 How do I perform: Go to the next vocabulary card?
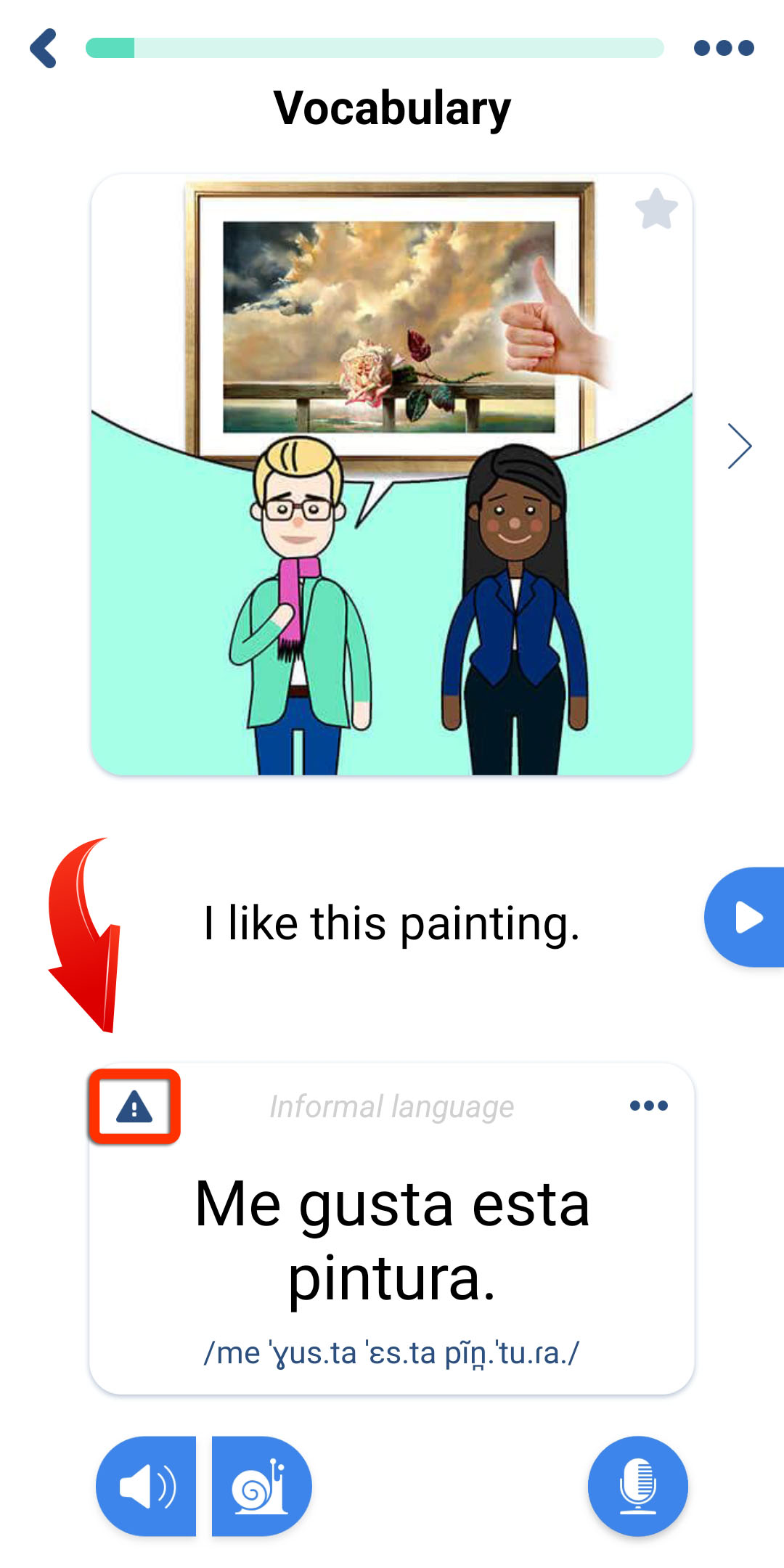(x=739, y=446)
